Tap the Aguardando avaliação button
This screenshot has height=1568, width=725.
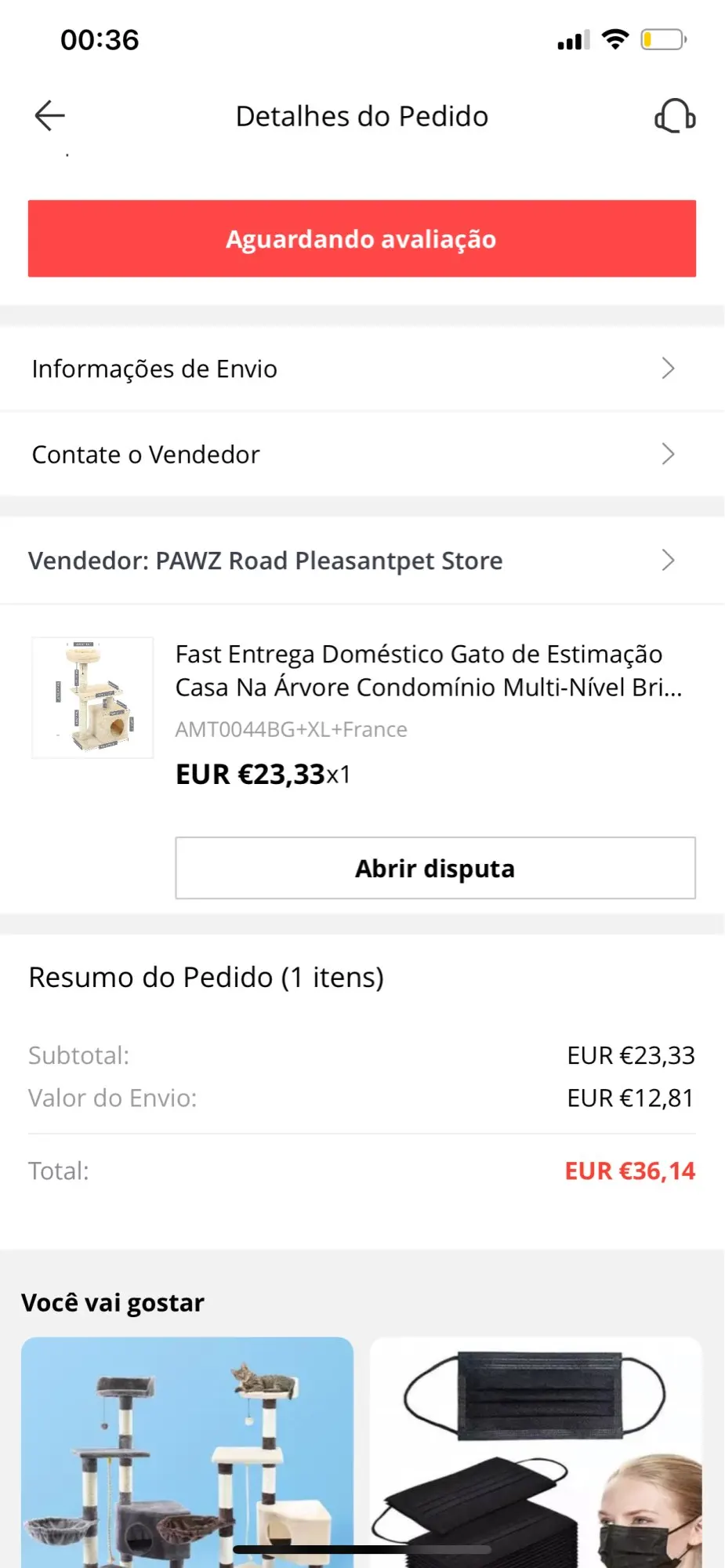coord(361,238)
